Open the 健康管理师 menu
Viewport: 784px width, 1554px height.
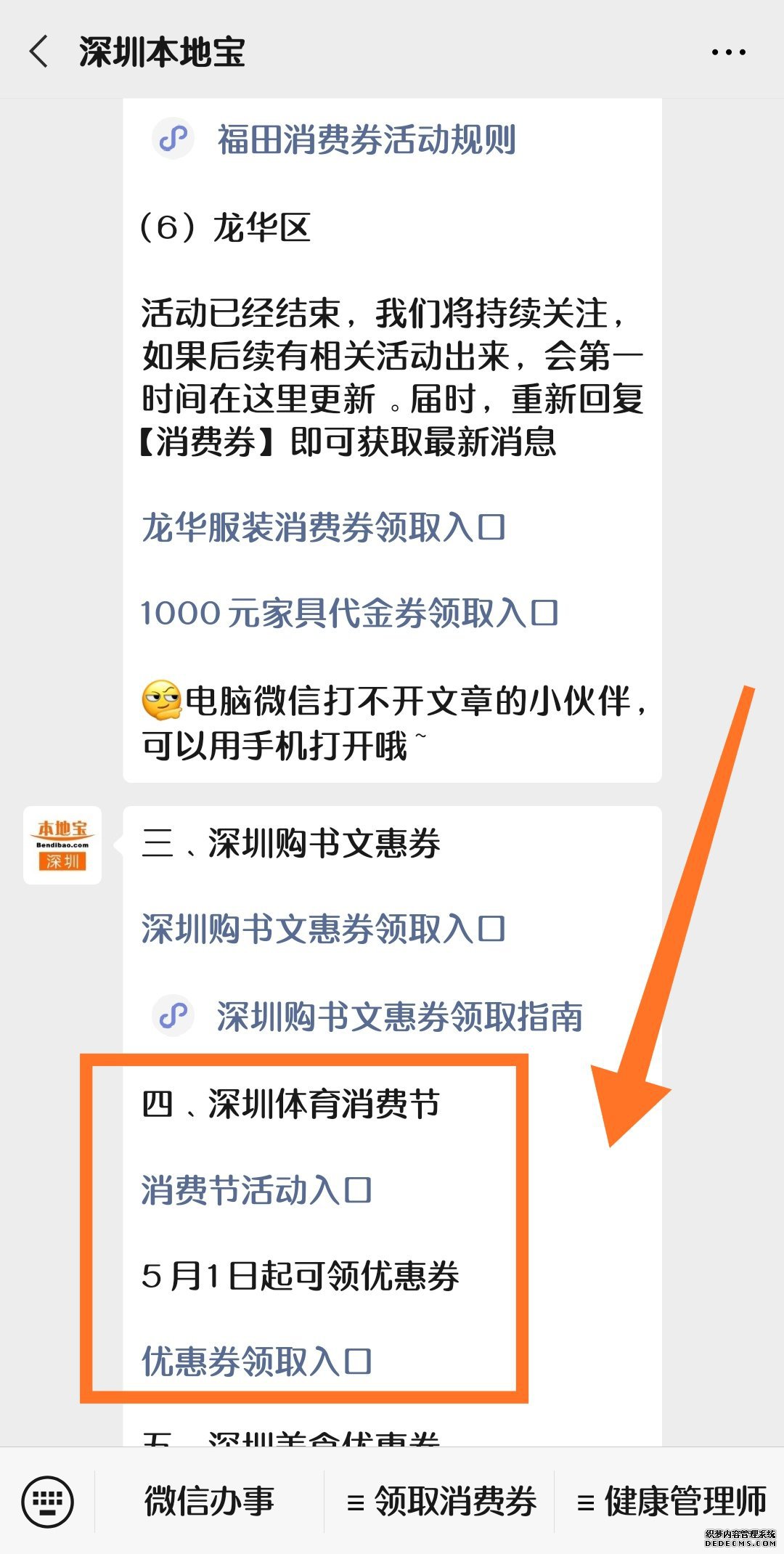tap(671, 1501)
